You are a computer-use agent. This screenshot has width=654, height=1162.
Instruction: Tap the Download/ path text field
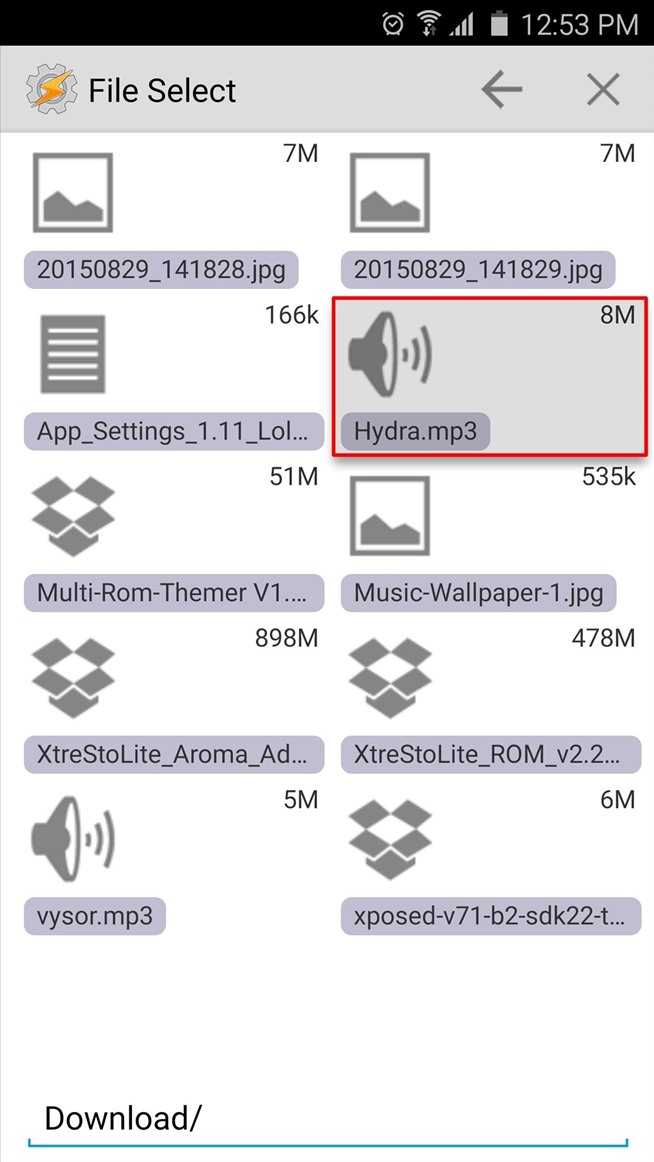pos(327,1116)
